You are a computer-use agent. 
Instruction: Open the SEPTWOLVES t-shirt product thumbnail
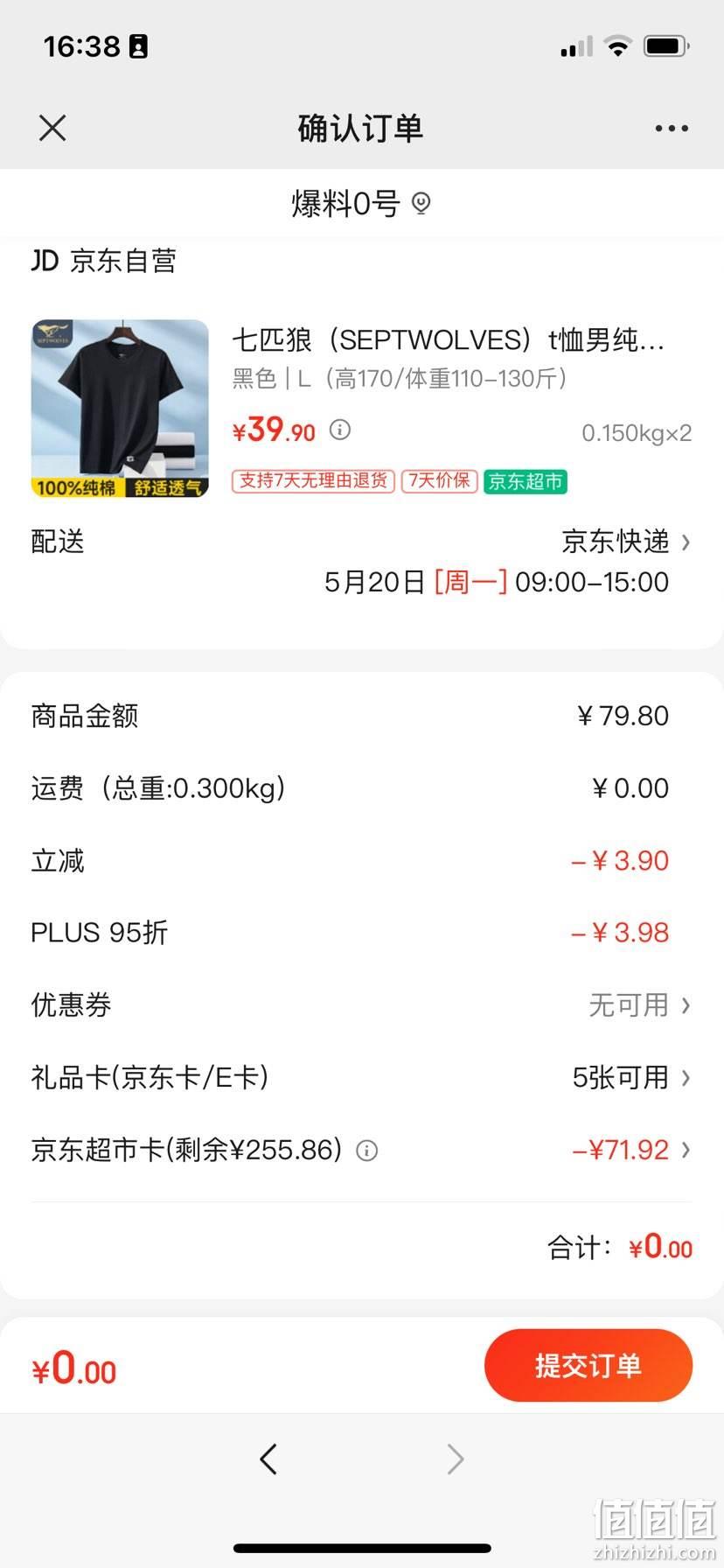point(120,409)
